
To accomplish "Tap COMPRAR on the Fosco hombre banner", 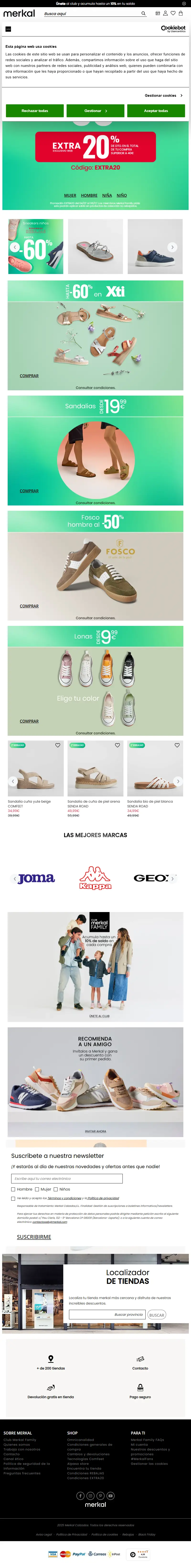I will click(x=29, y=606).
